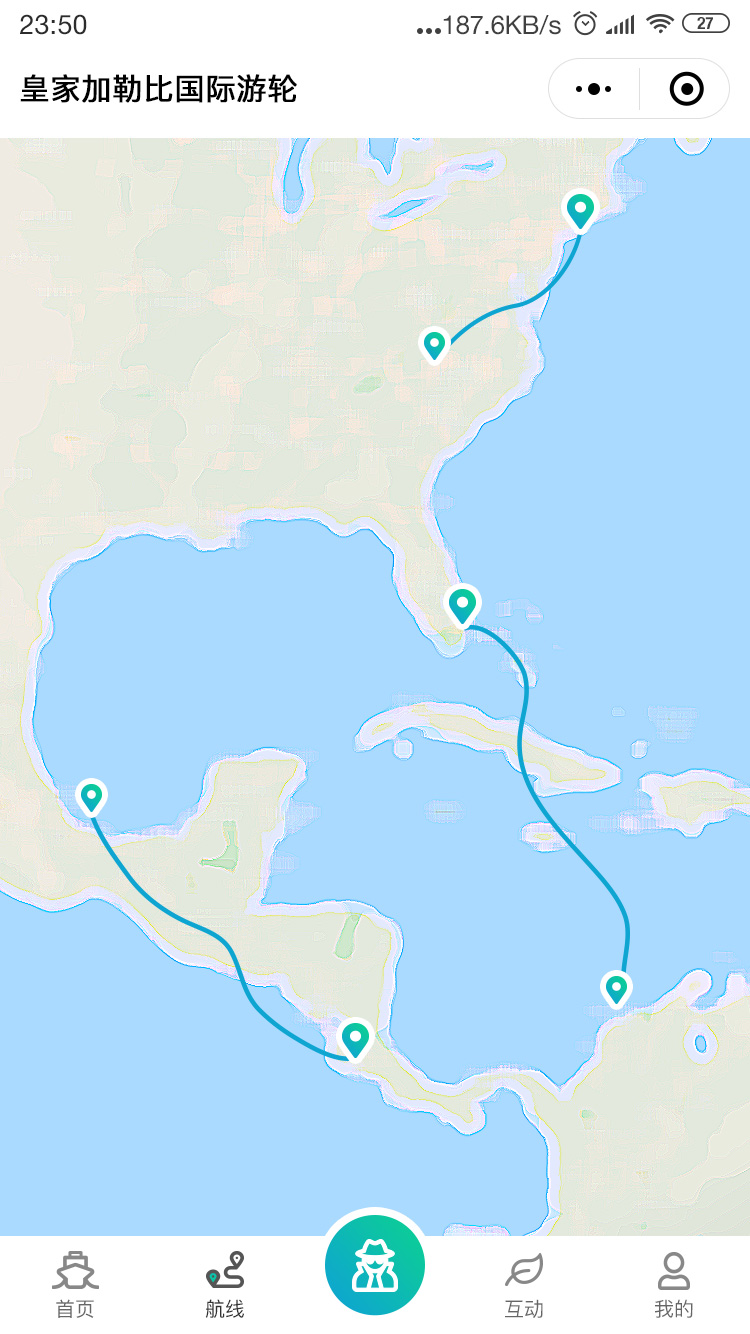This screenshot has width=750, height=1334.
Task: Select the map pin in Costa Rica
Action: pos(355,1038)
